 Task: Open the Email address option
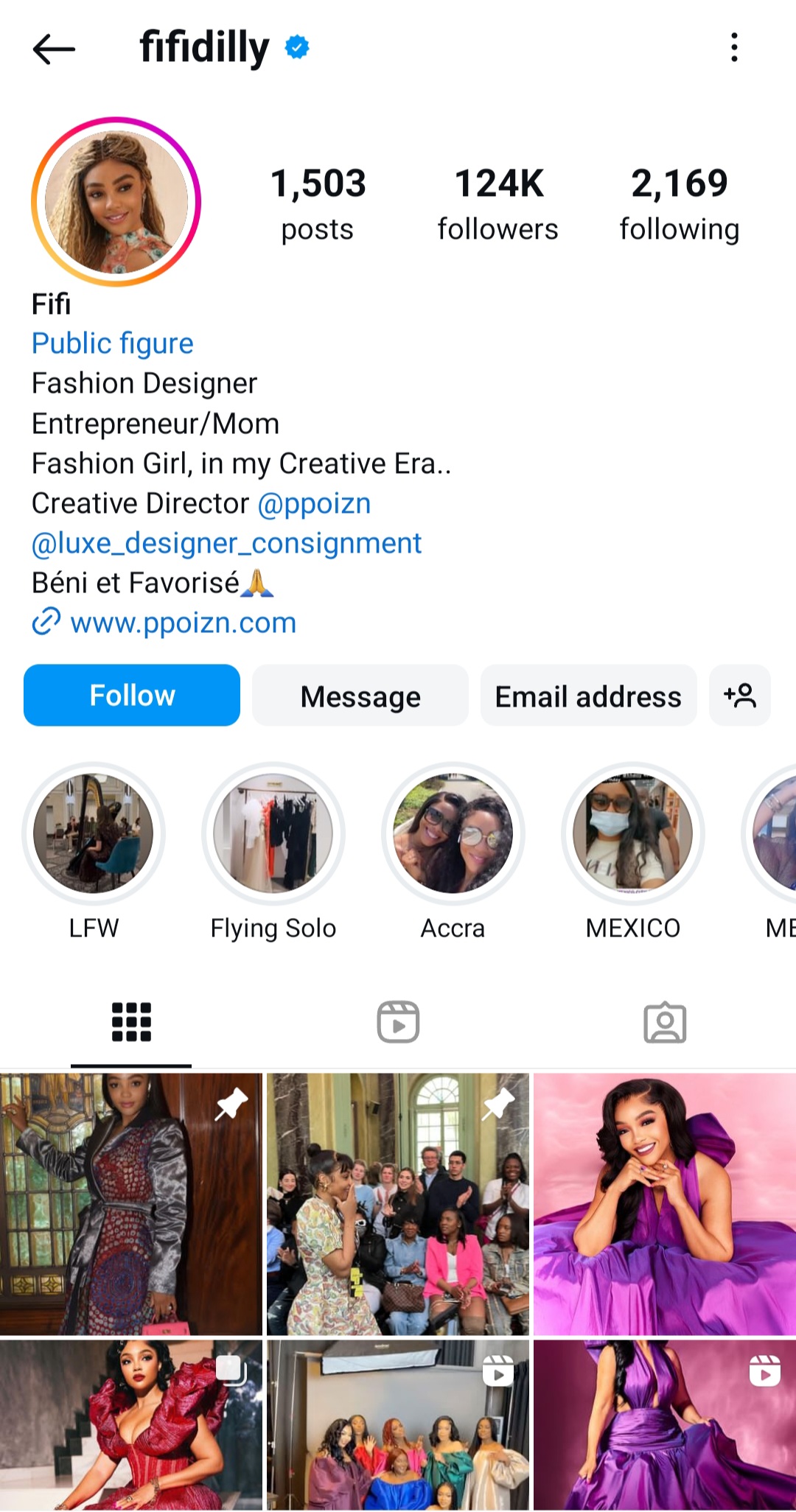click(587, 695)
